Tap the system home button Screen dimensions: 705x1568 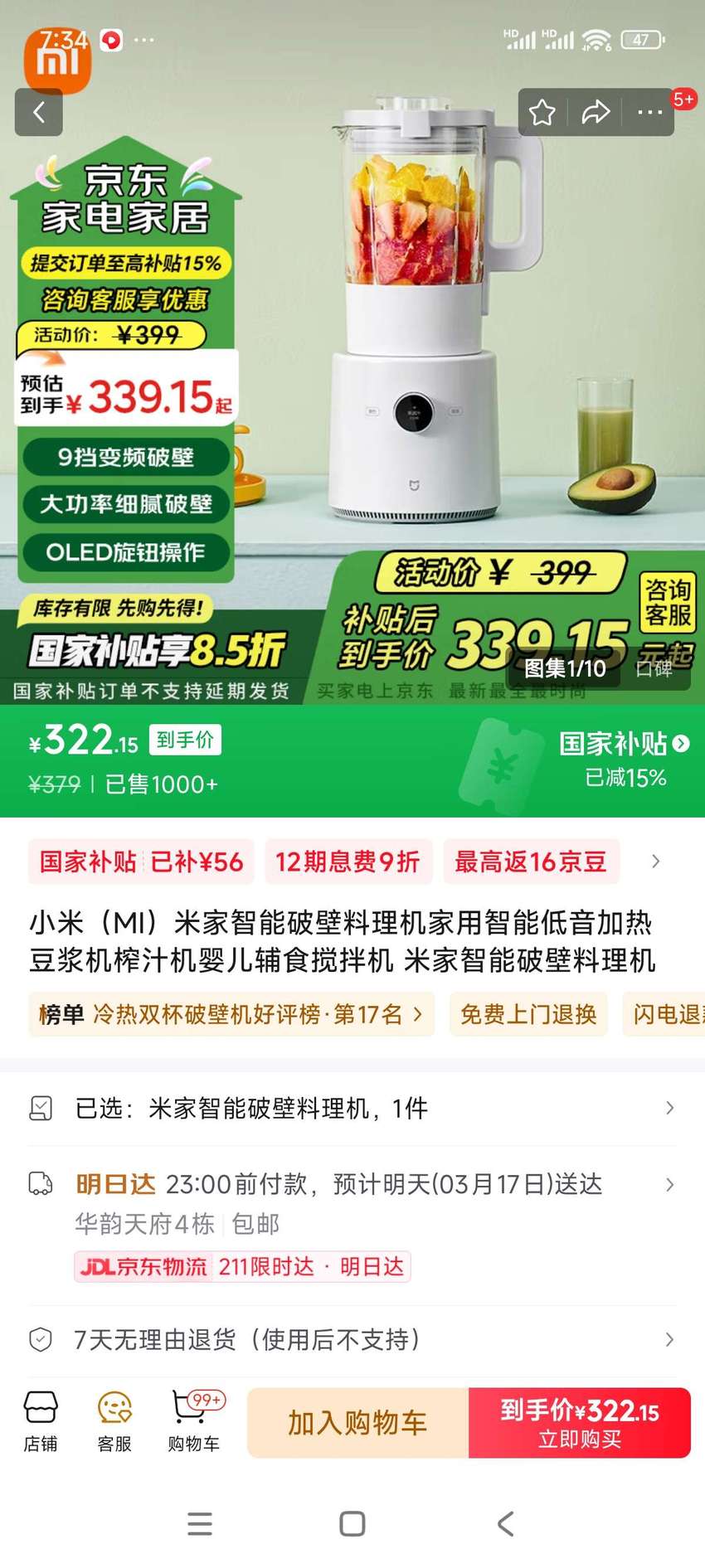click(352, 1523)
